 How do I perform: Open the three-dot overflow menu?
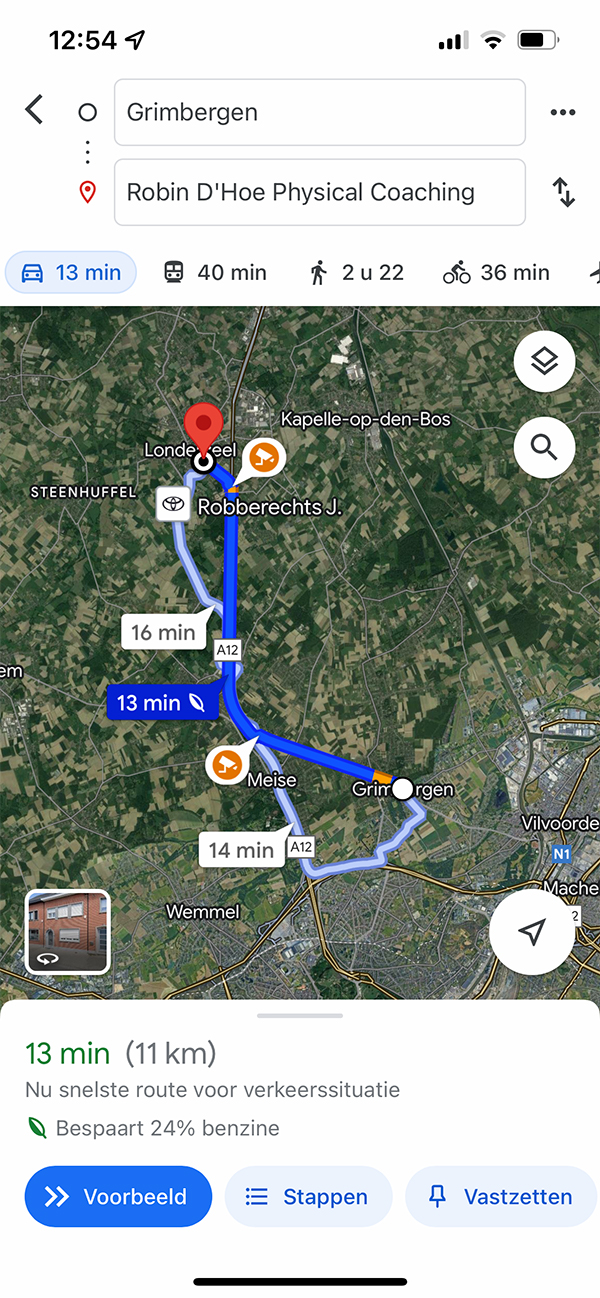point(563,112)
